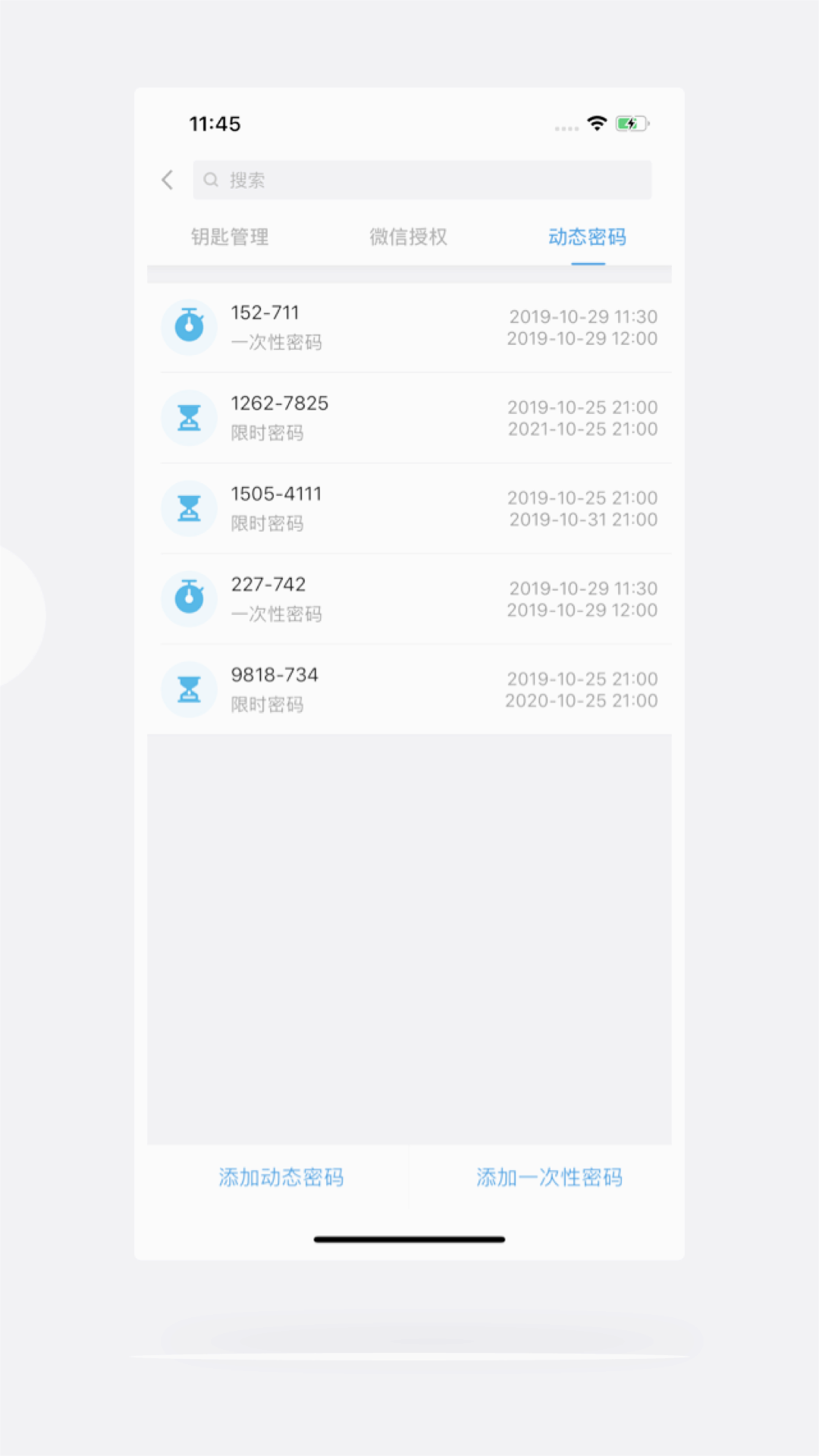This screenshot has width=819, height=1456.
Task: Select the stopwatch icon beside 152-711
Action: point(189,327)
